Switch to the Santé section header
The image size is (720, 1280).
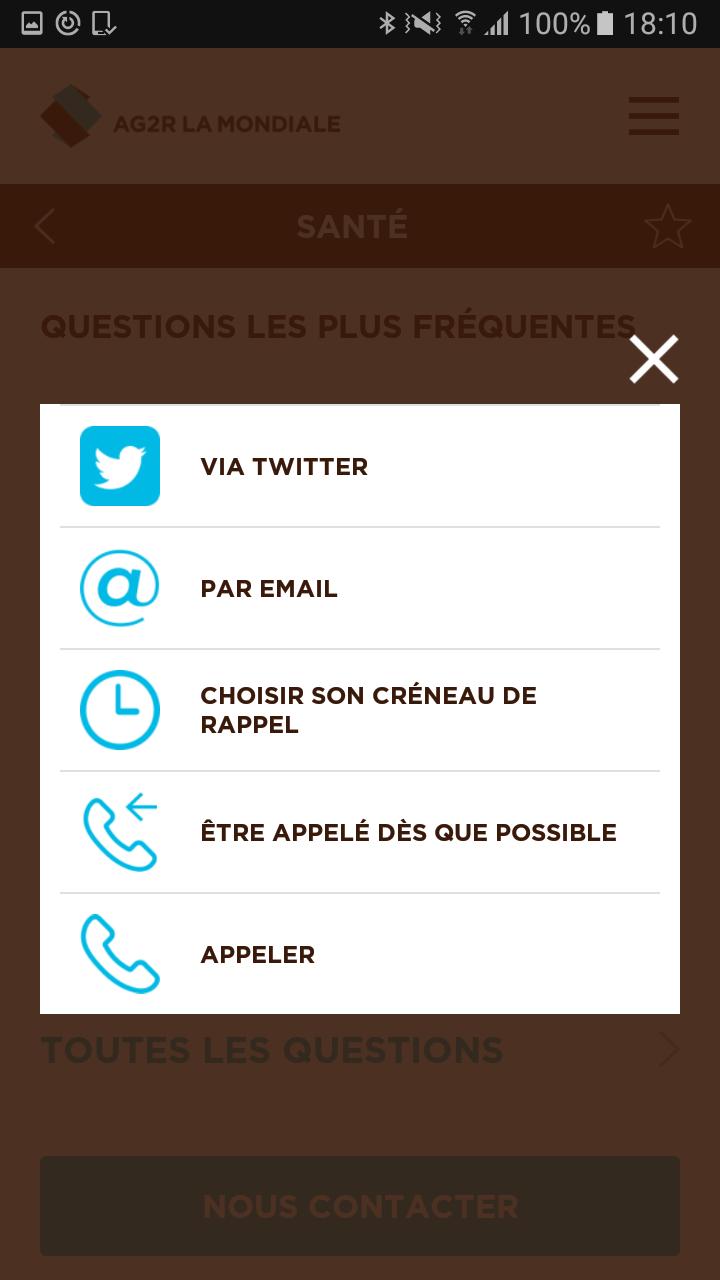tap(351, 226)
